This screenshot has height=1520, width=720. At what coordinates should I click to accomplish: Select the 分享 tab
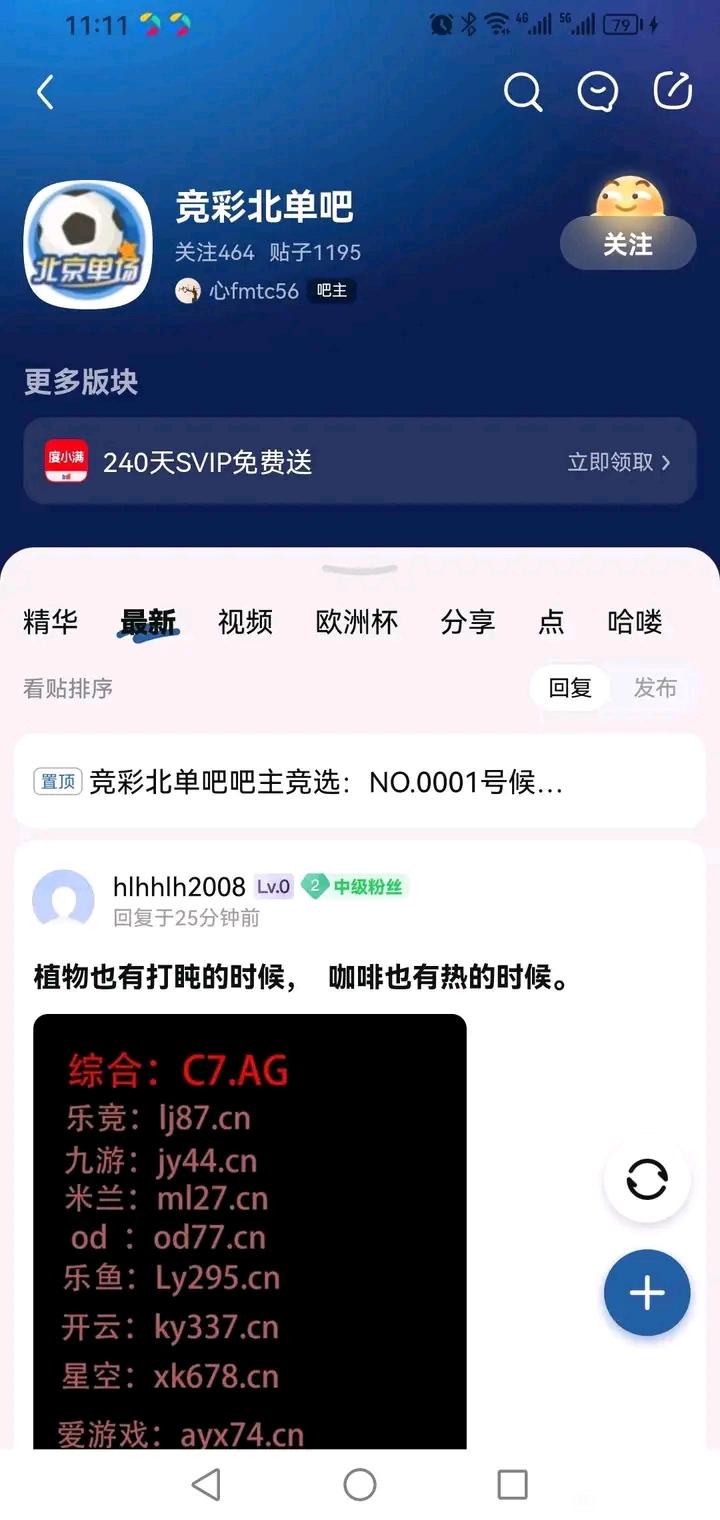click(x=467, y=622)
